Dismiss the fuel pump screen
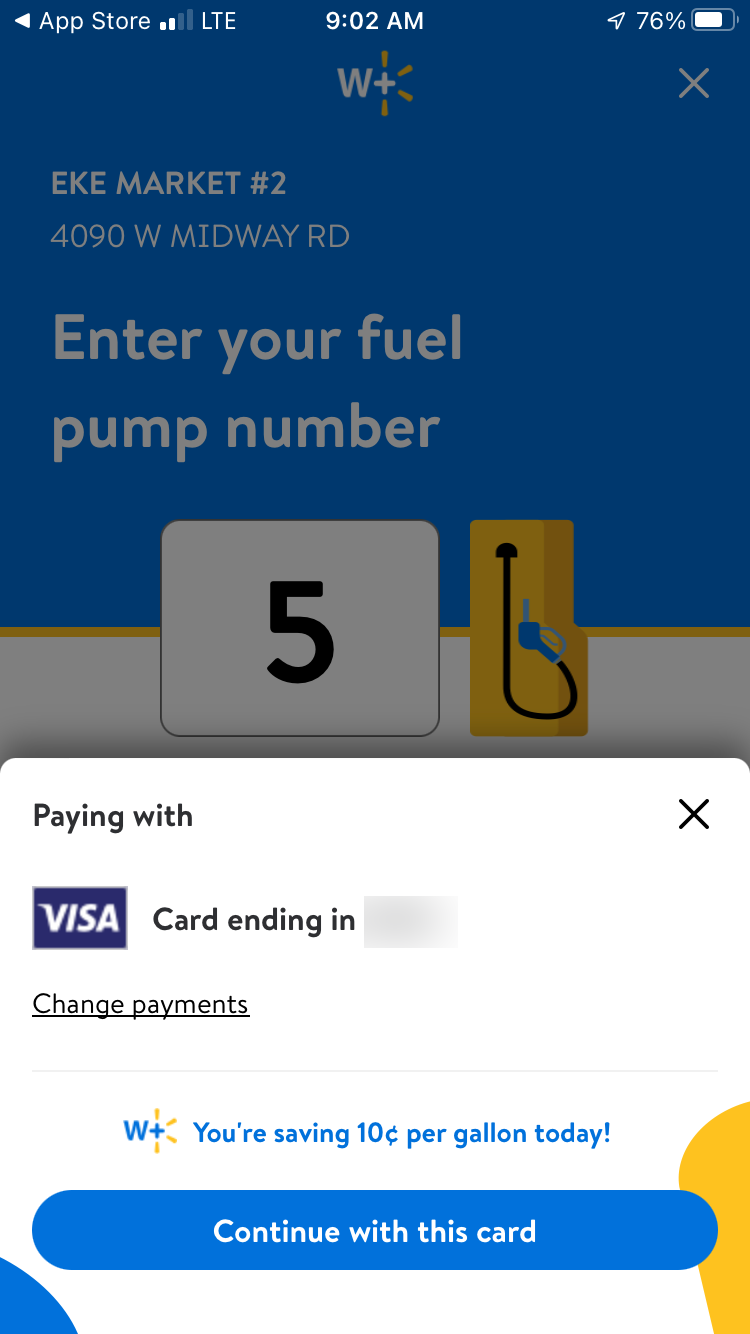The image size is (750, 1334). [x=693, y=83]
